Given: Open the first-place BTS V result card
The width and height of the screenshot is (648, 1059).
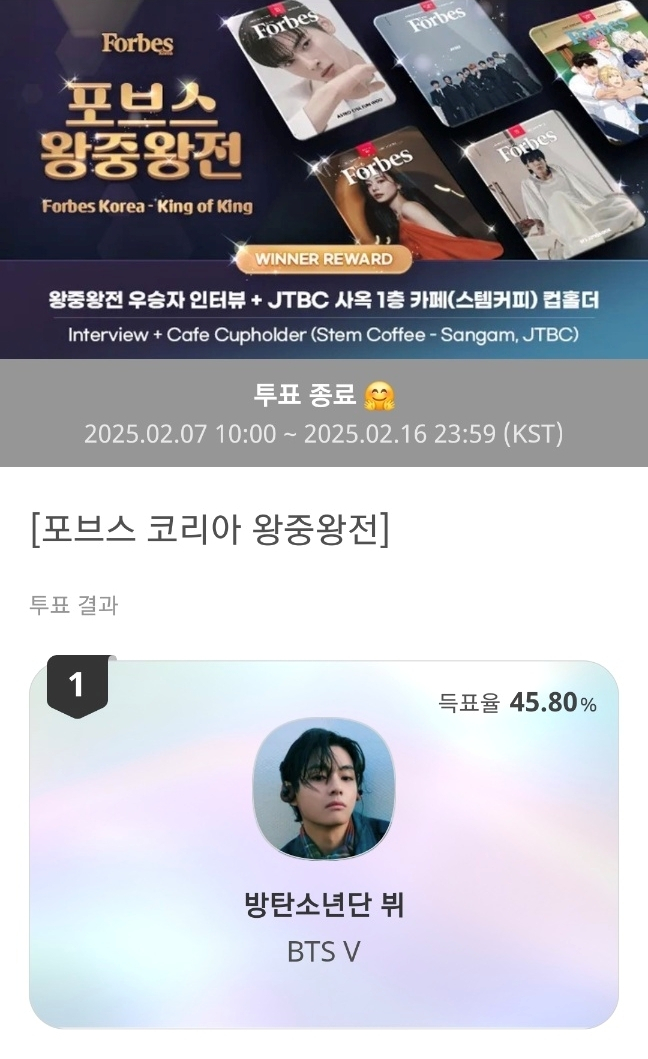Looking at the screenshot, I should (x=324, y=843).
